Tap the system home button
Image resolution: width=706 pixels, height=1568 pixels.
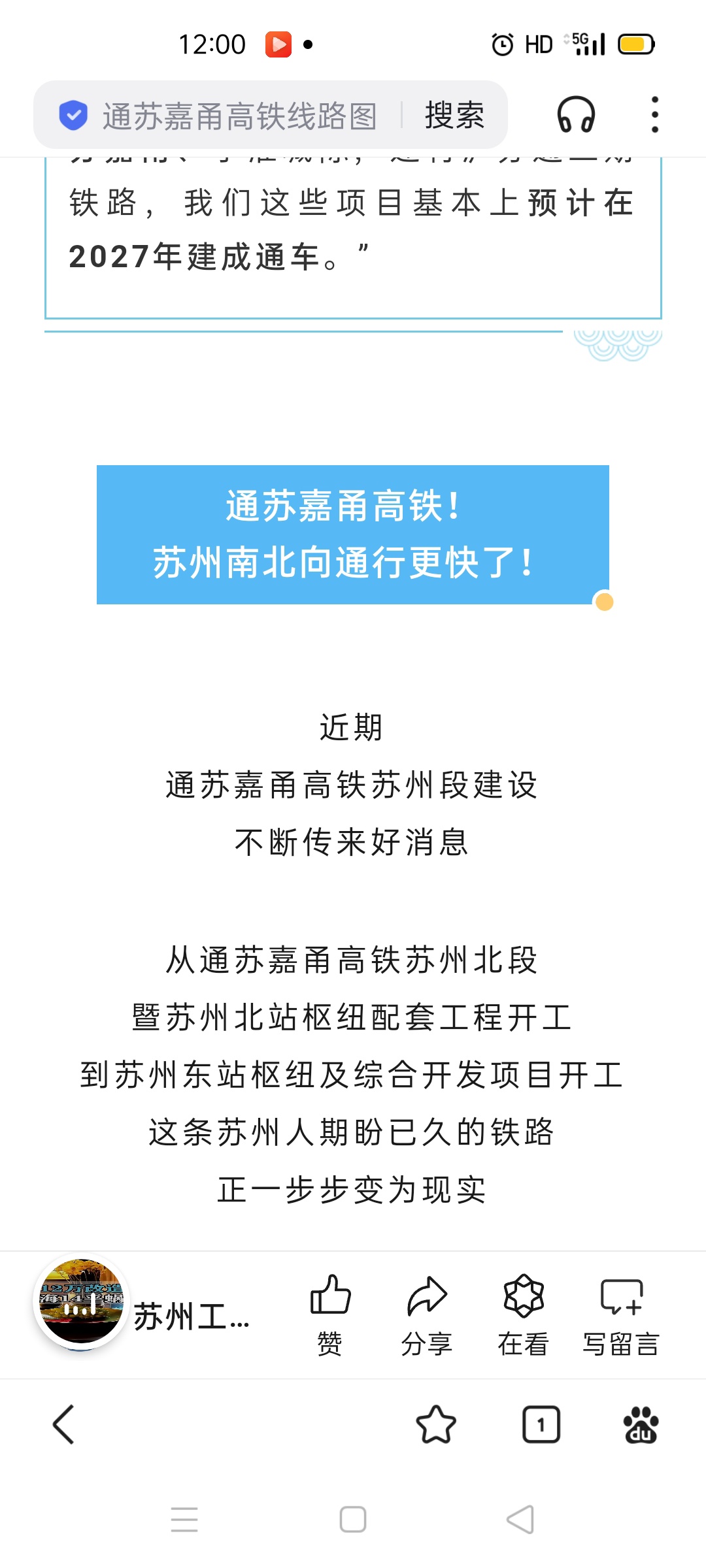(x=353, y=1519)
